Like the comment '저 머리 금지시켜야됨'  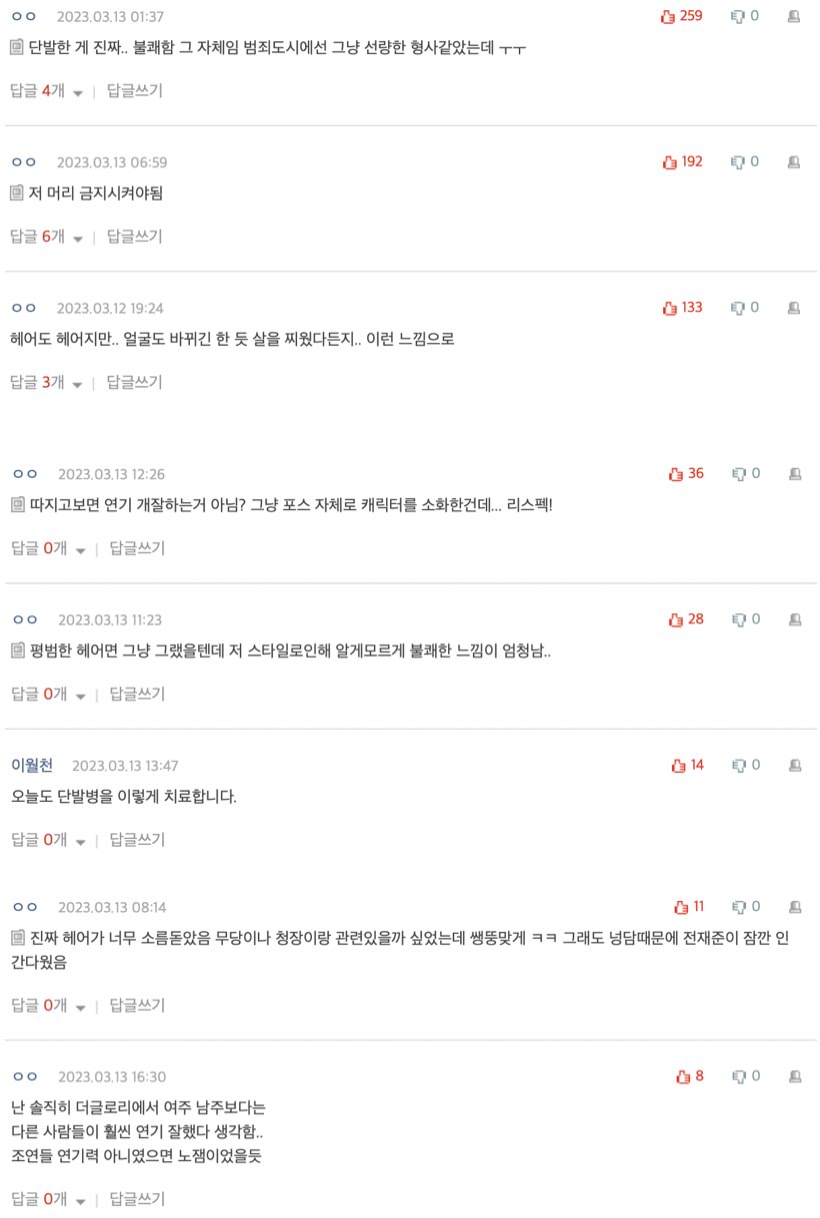pyautogui.click(x=683, y=162)
